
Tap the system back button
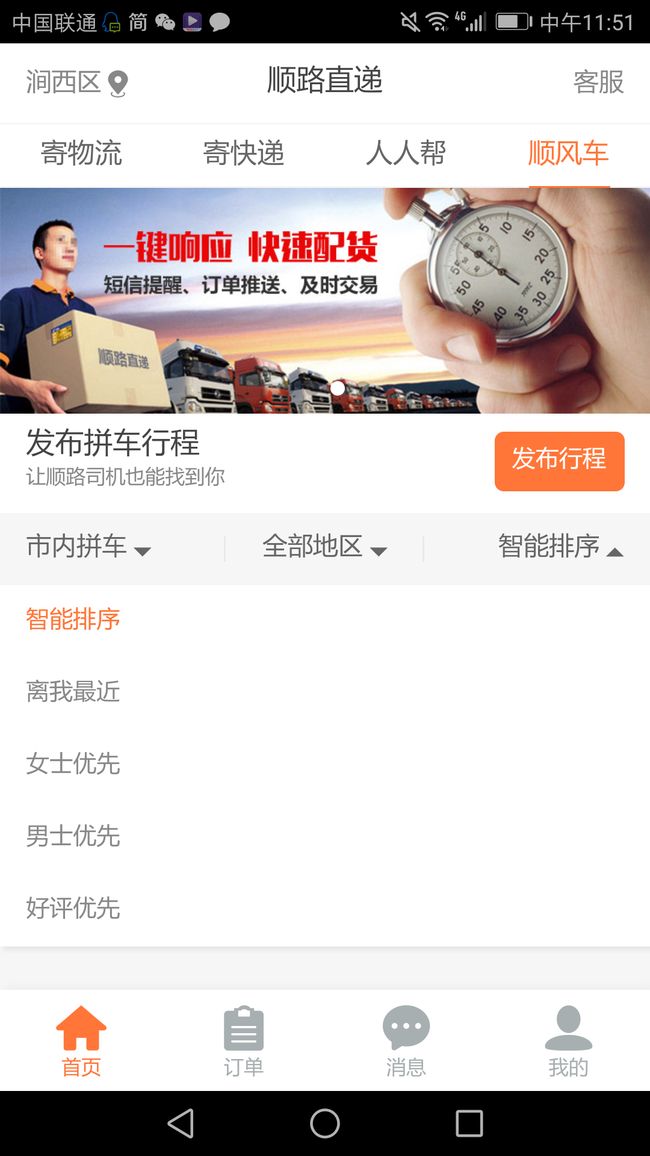(181, 1124)
